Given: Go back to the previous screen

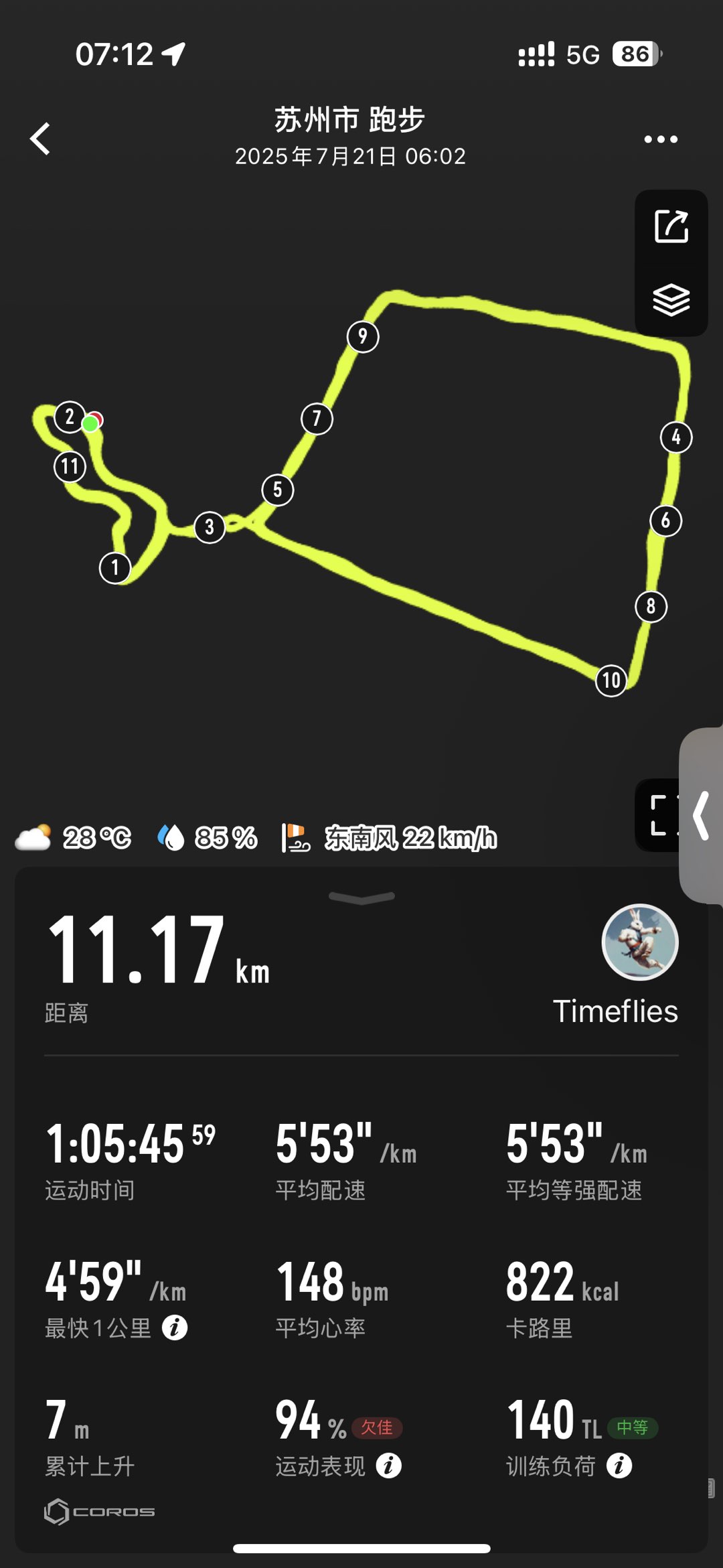Looking at the screenshot, I should click(x=41, y=139).
